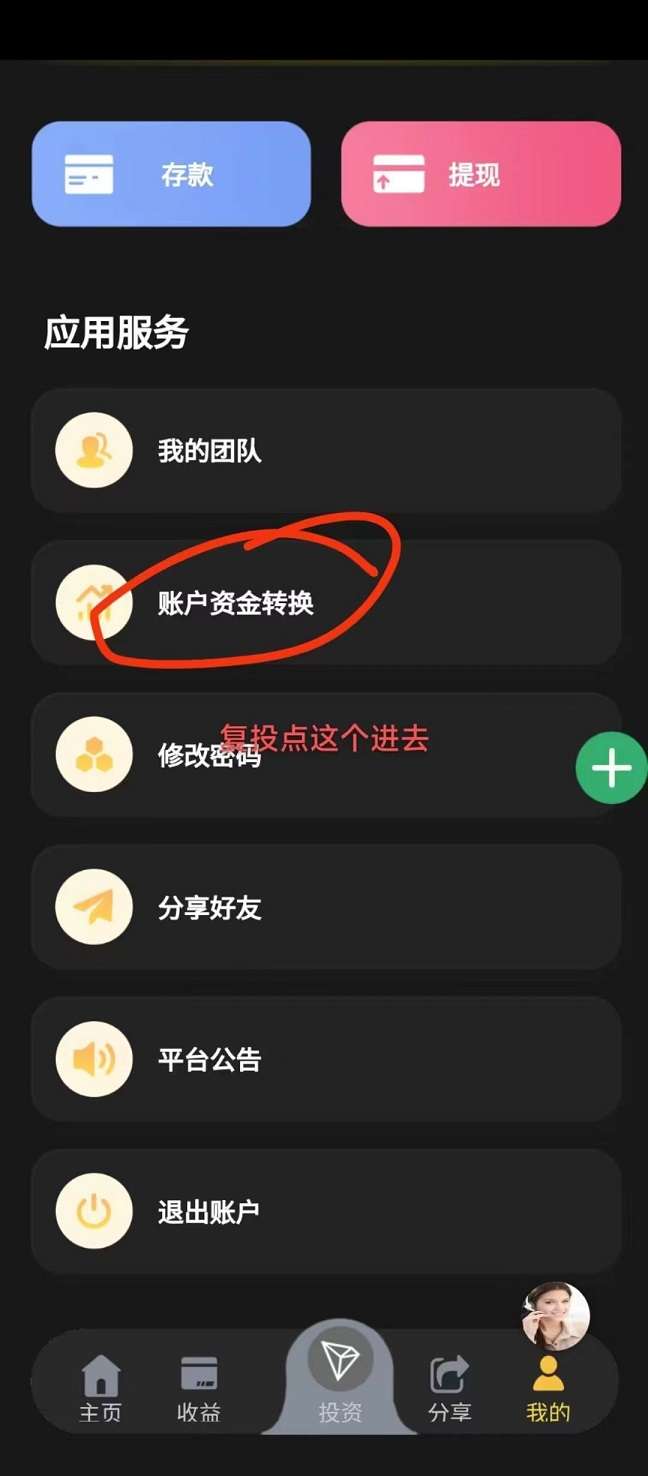Open 分享好友 row
The width and height of the screenshot is (648, 1476).
click(x=326, y=908)
